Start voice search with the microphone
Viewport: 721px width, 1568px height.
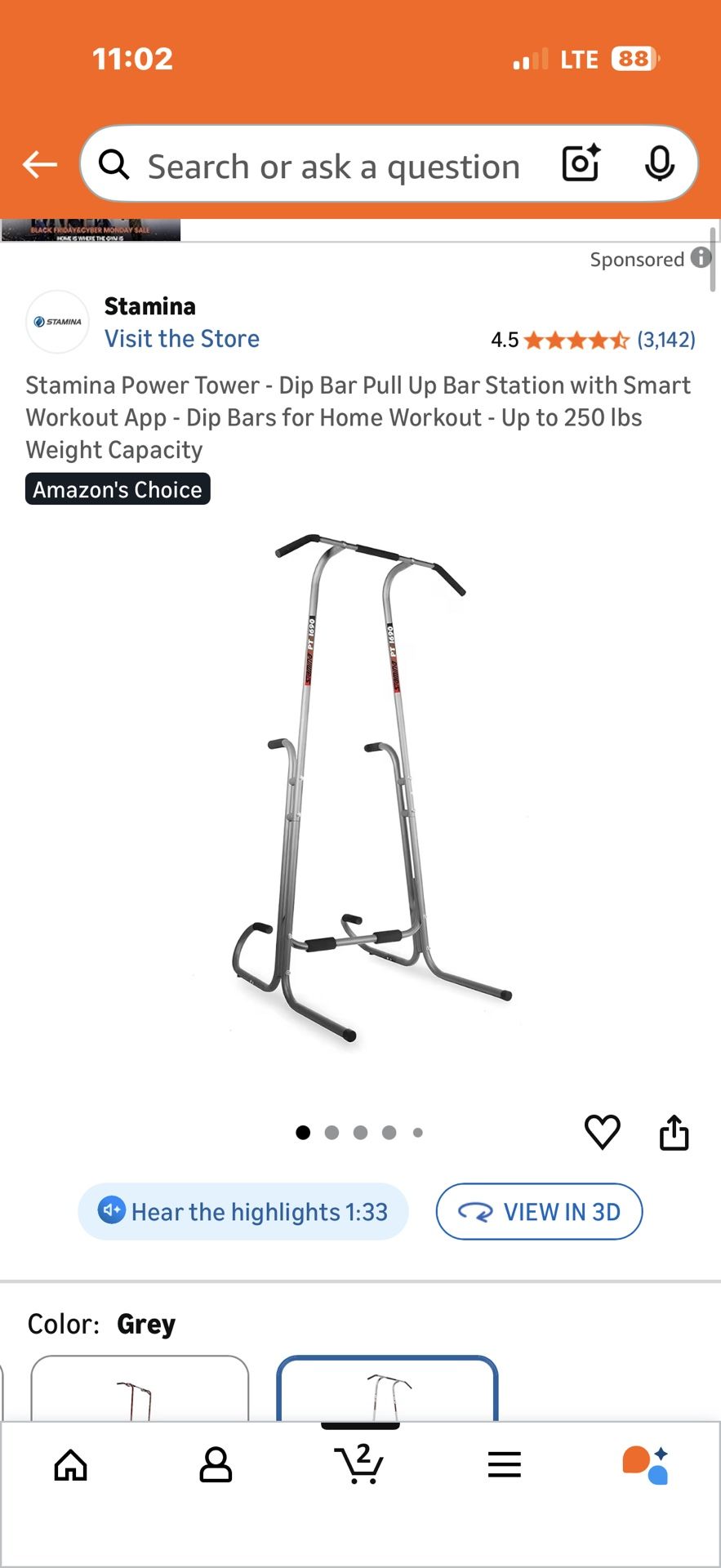click(659, 164)
